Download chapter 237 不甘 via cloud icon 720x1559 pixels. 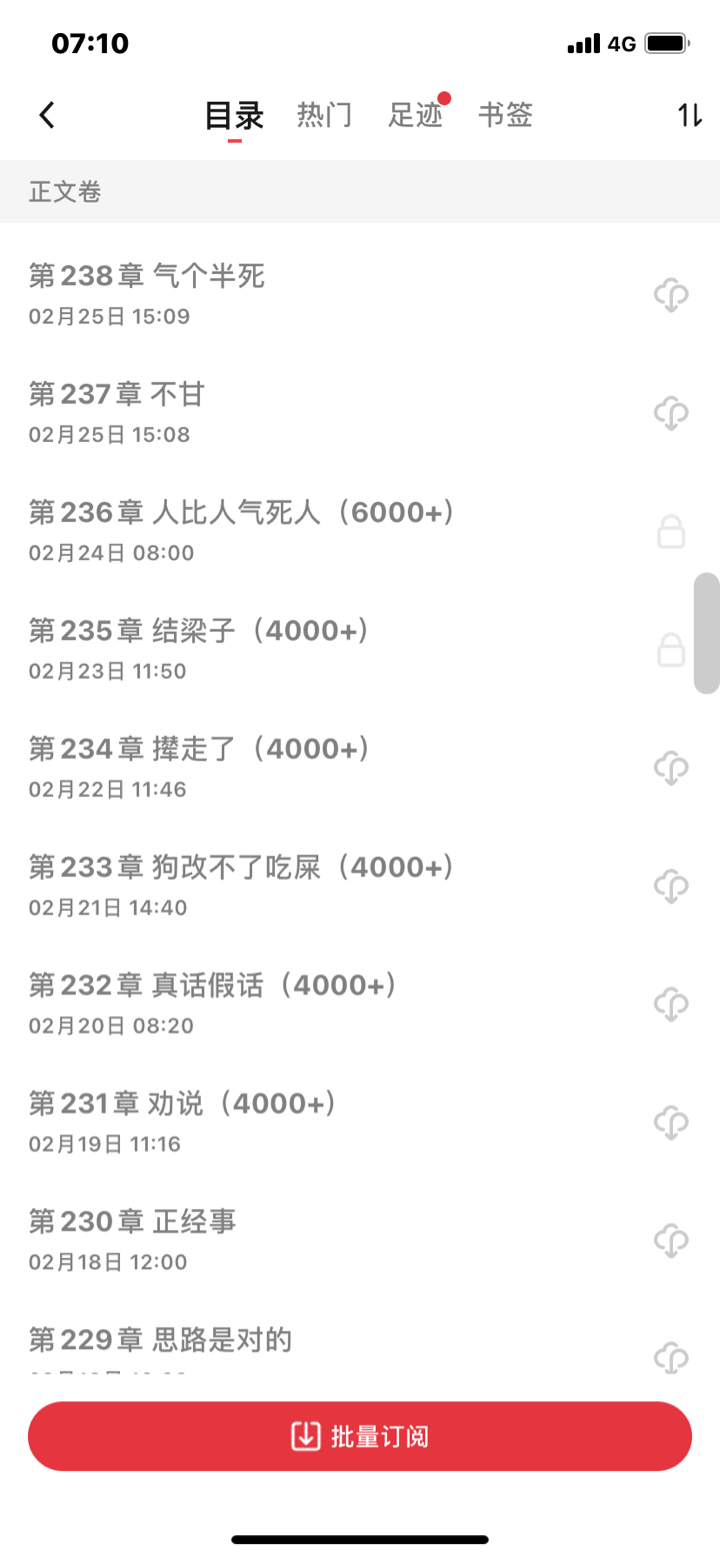[671, 412]
